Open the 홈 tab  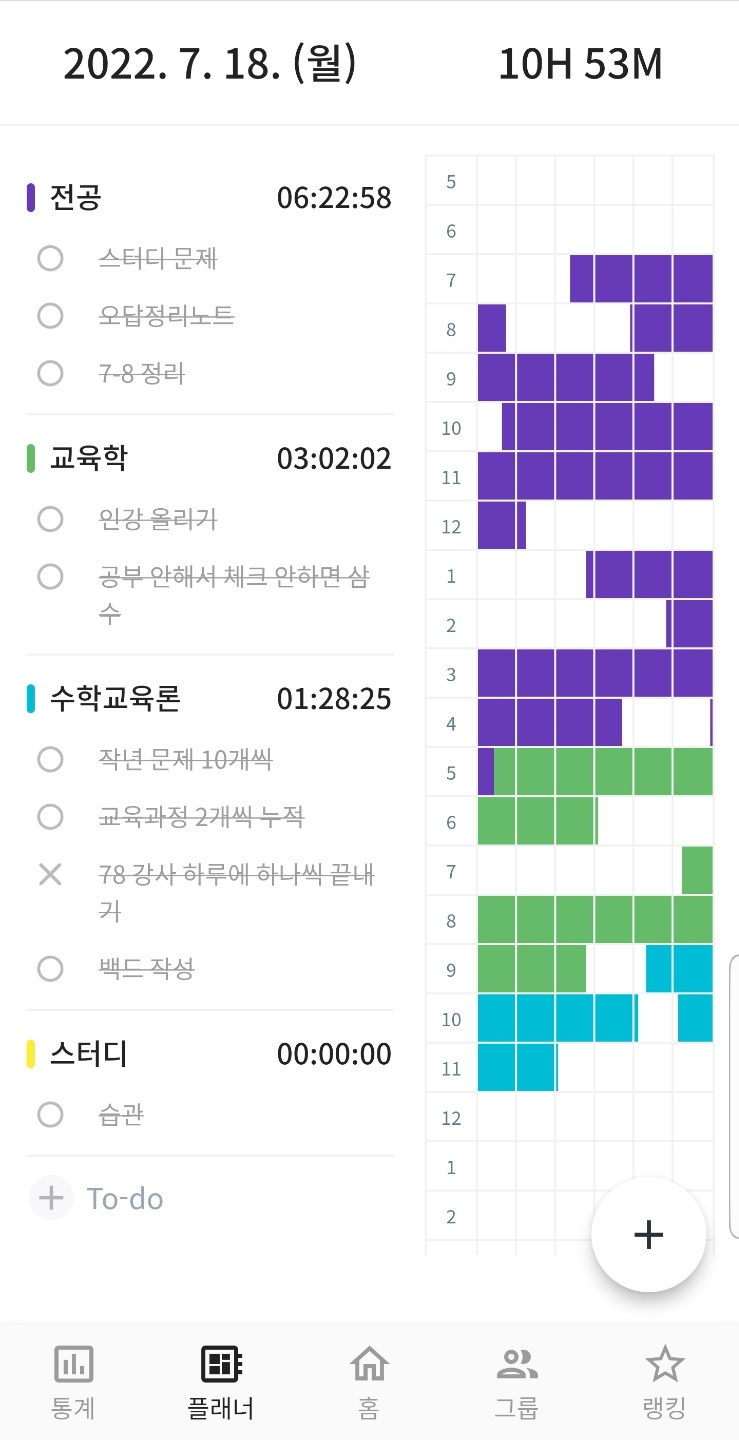coord(368,1382)
